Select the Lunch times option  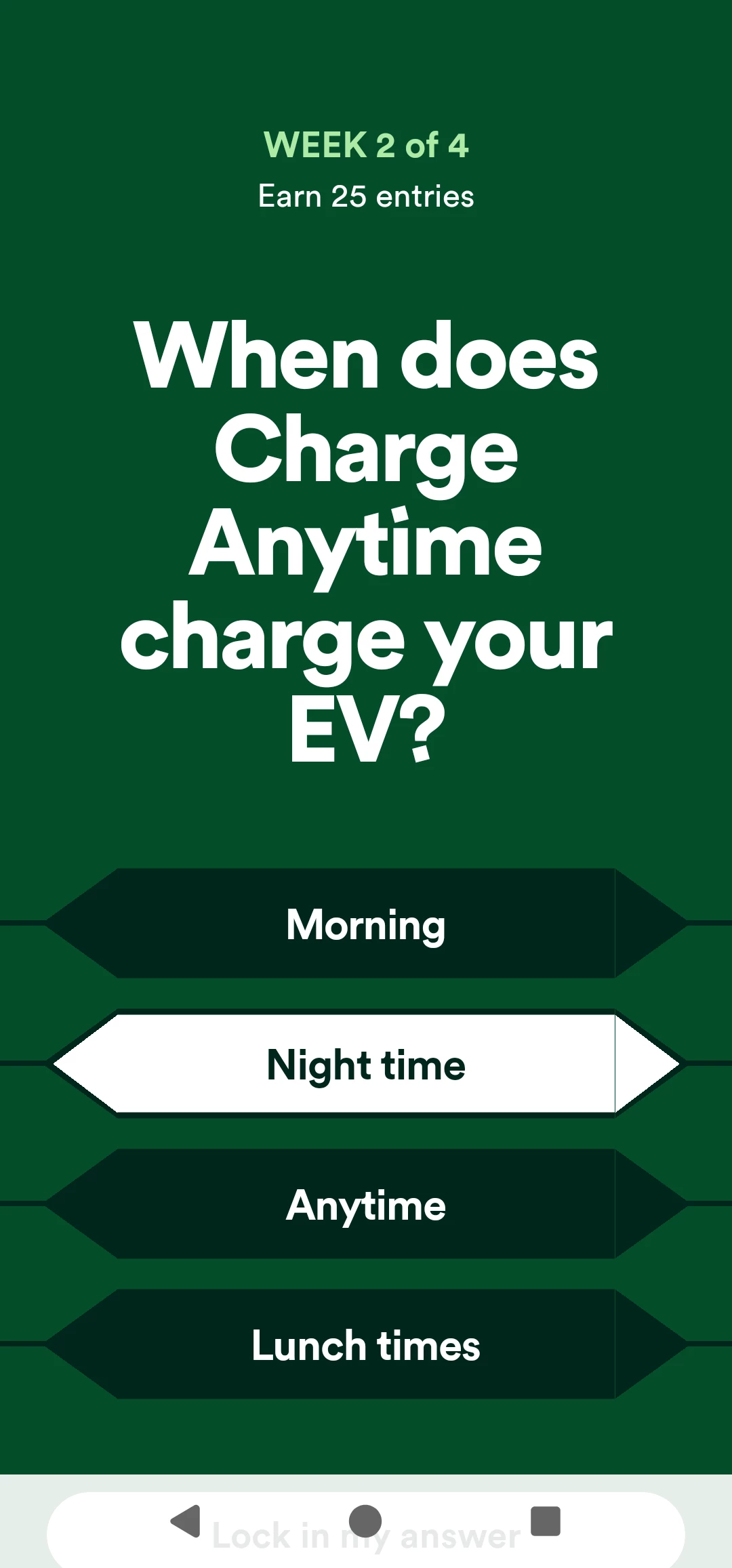point(366,1344)
